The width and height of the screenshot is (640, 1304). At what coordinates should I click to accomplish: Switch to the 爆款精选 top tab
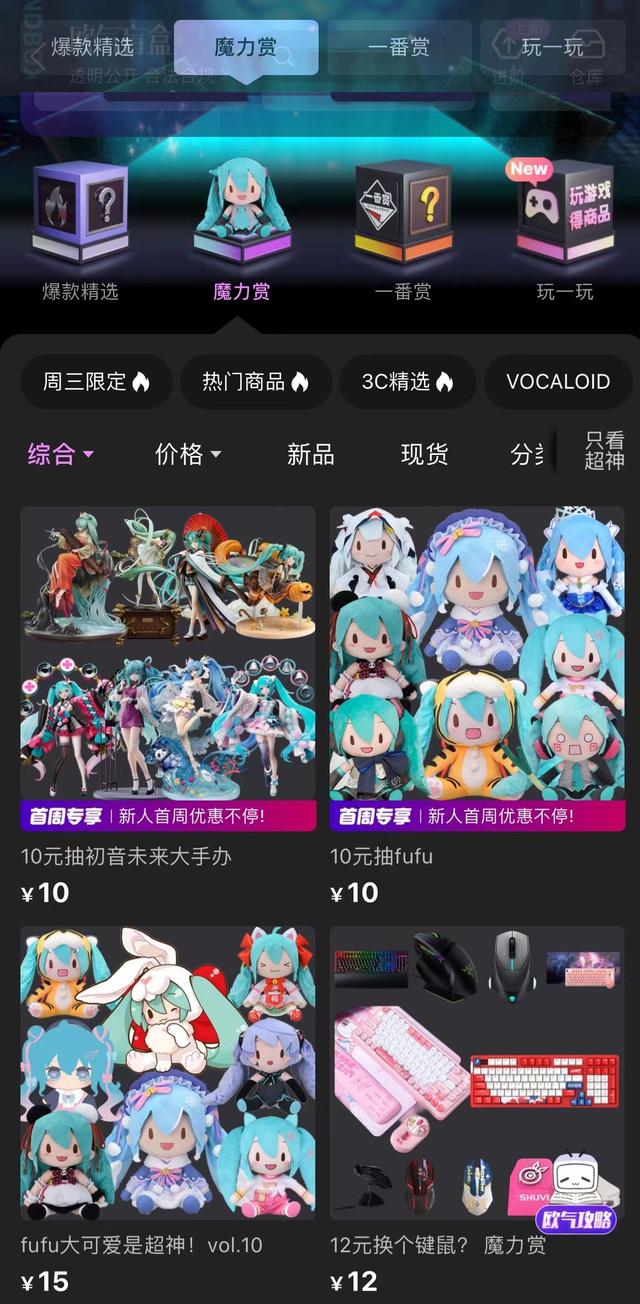(93, 46)
